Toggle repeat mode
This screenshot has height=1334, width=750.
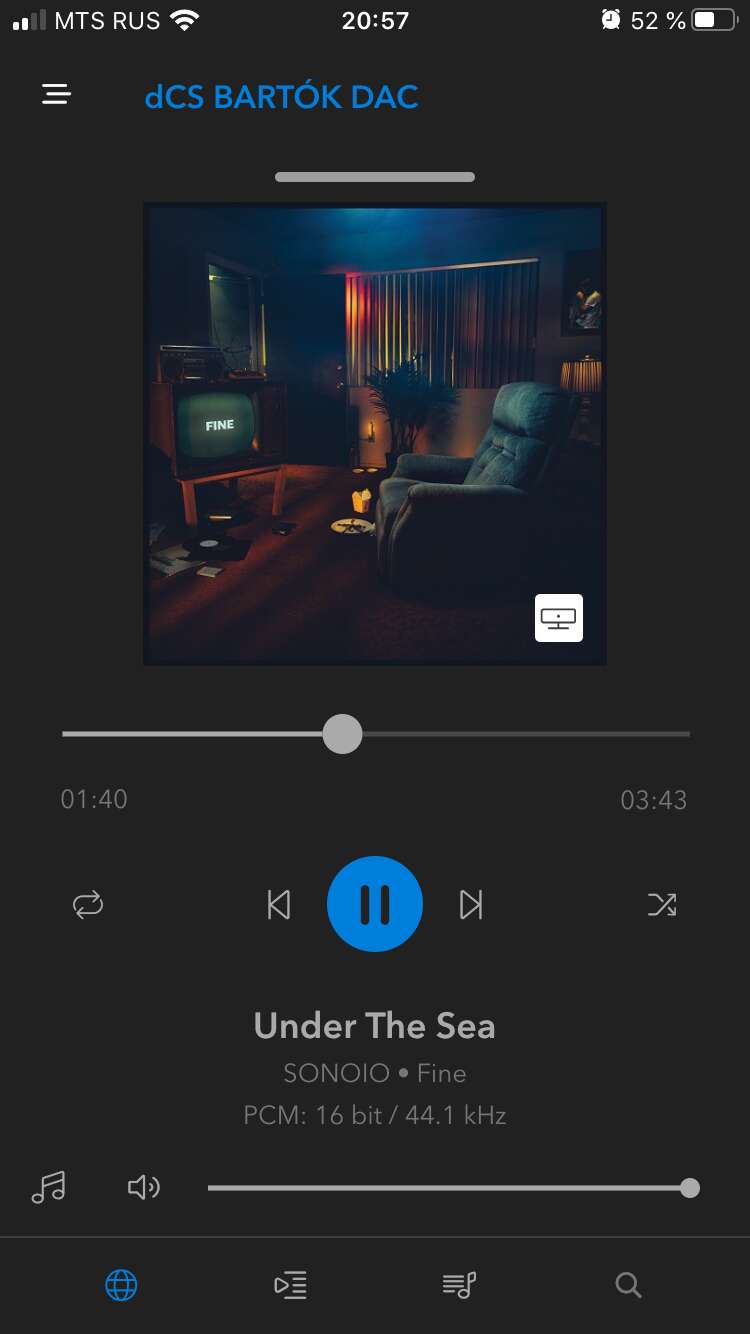point(88,905)
